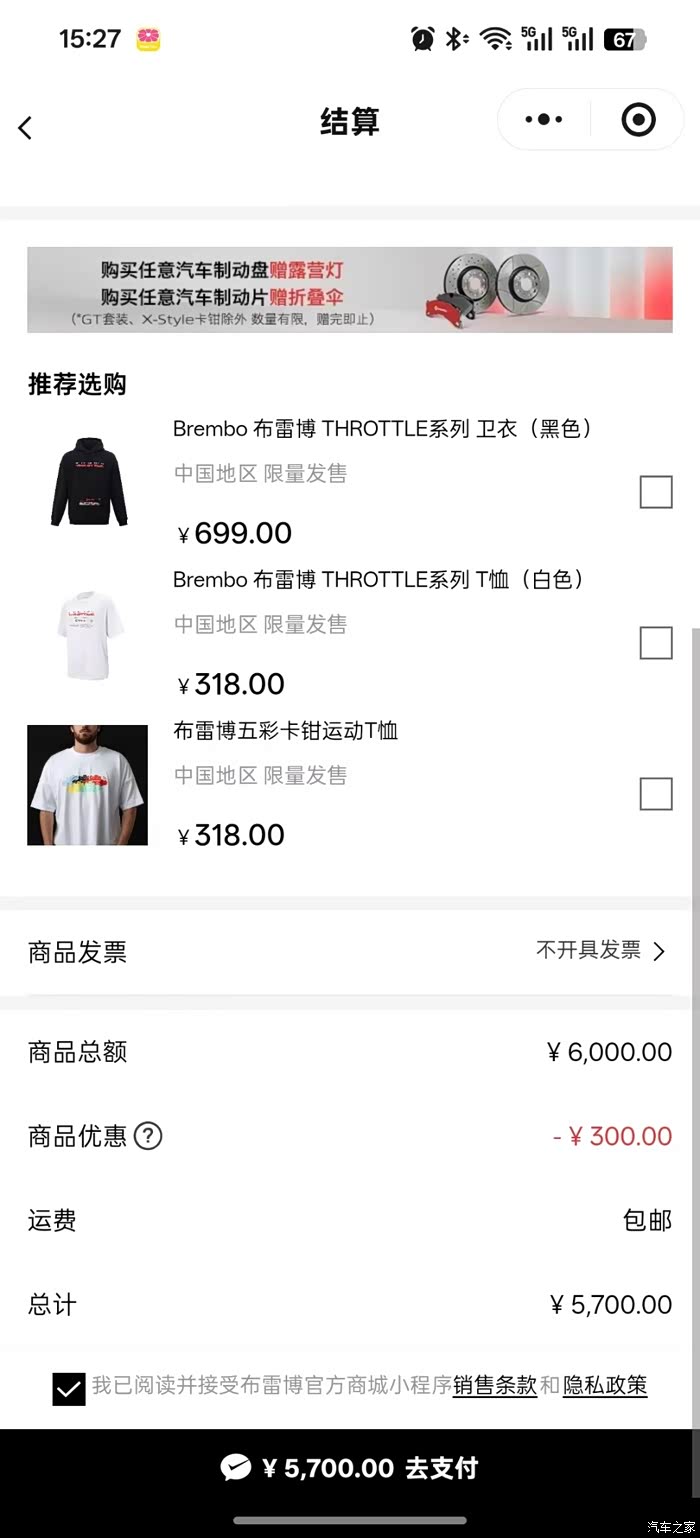Tick the THROTTLE系列 T恤（白色） checkbox

(655, 643)
